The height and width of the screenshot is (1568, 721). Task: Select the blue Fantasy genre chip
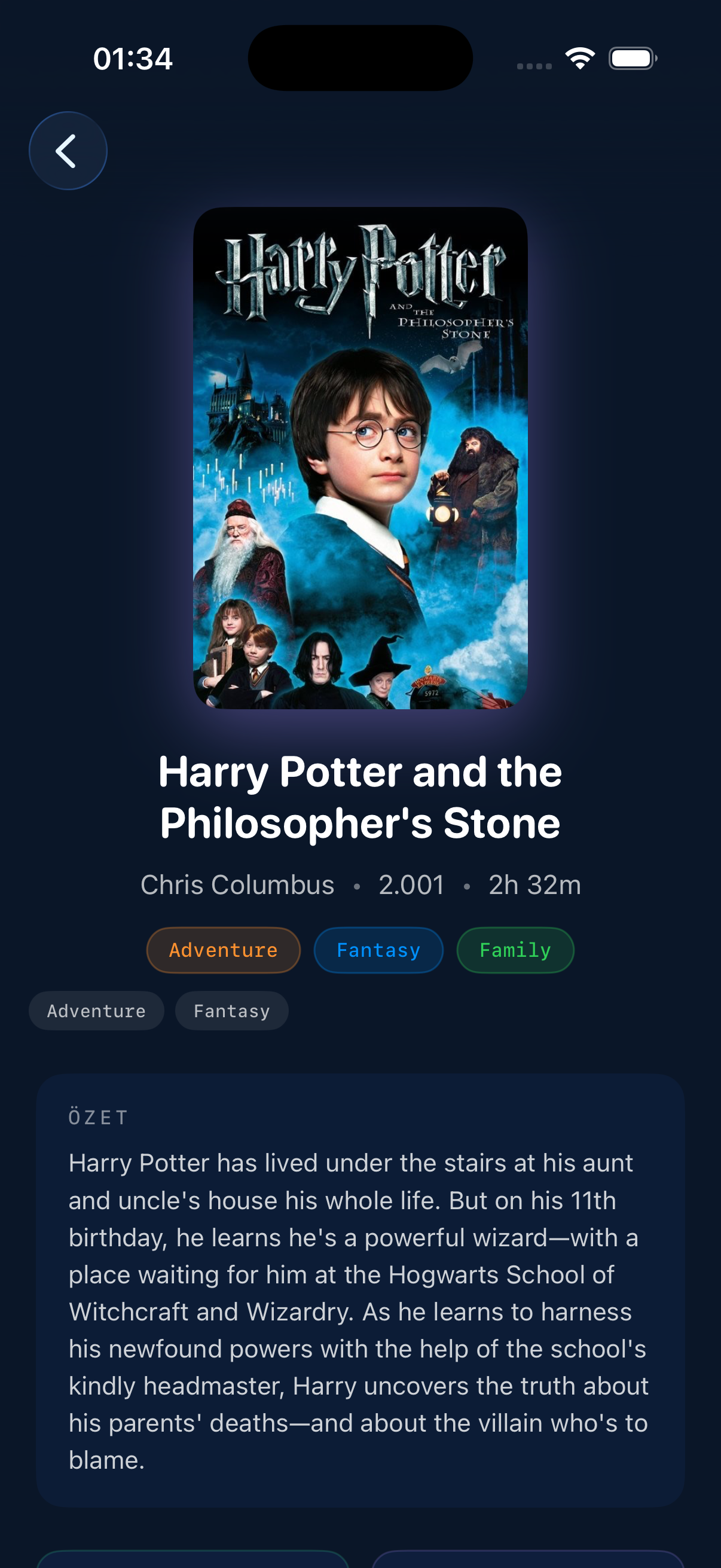tap(378, 950)
